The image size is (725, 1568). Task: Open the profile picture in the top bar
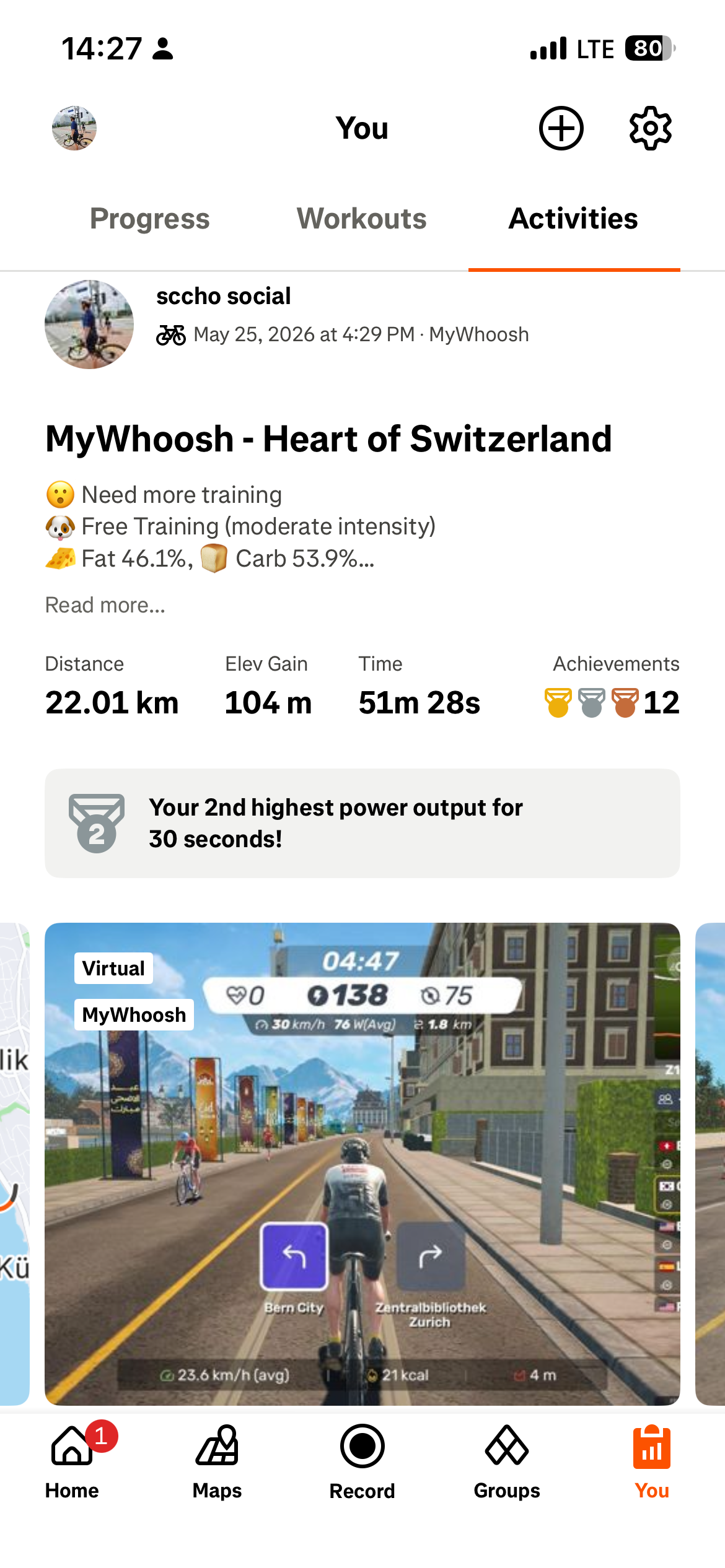pos(74,128)
